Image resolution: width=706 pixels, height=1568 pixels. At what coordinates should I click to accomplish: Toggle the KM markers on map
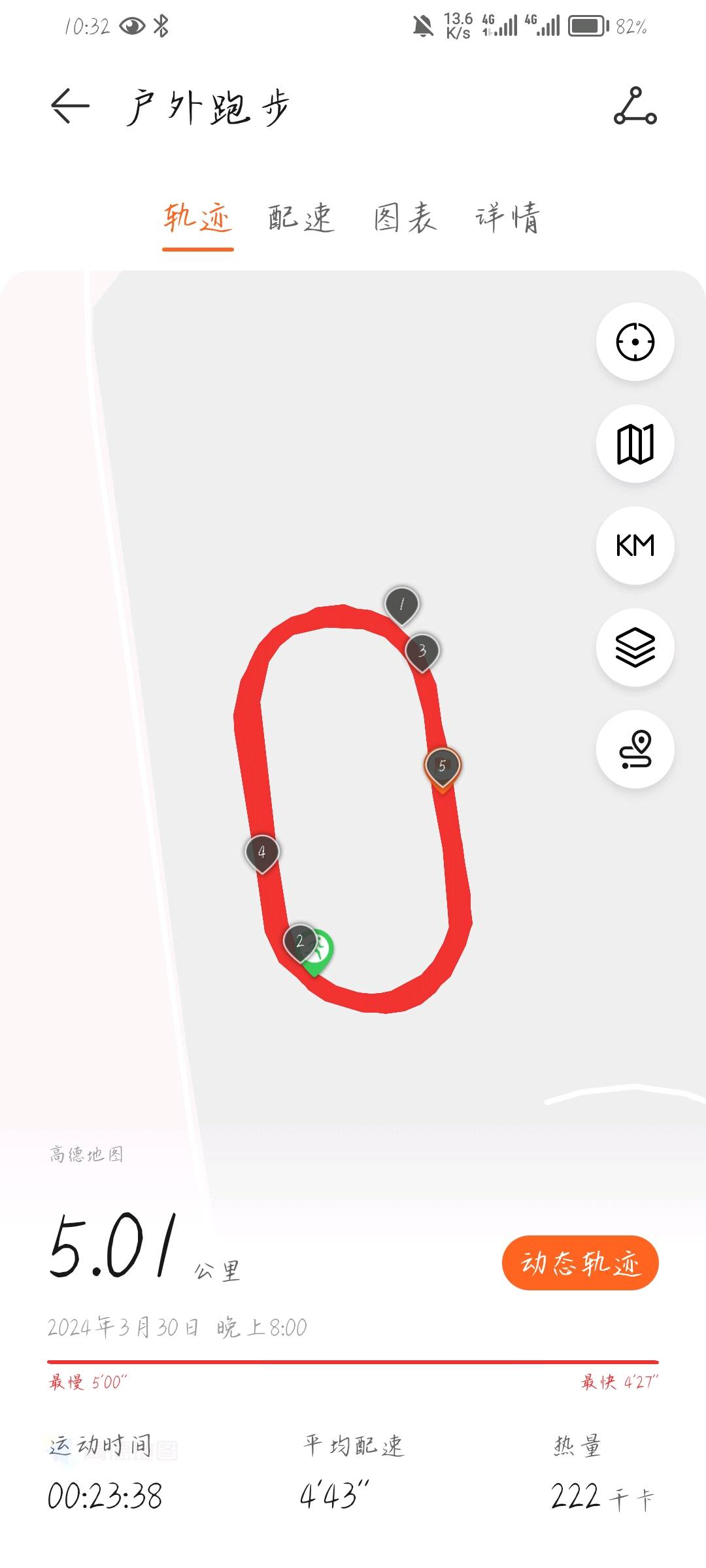click(635, 546)
